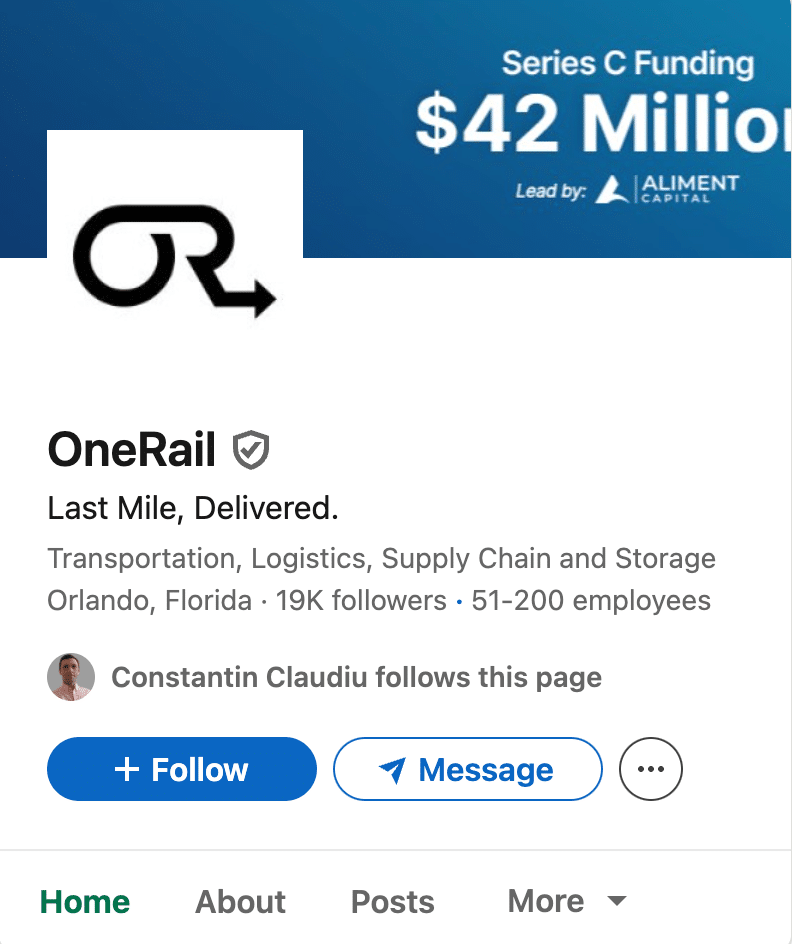Viewport: 792px width, 944px height.
Task: Click the dropdown caret on the More tab
Action: [x=617, y=900]
